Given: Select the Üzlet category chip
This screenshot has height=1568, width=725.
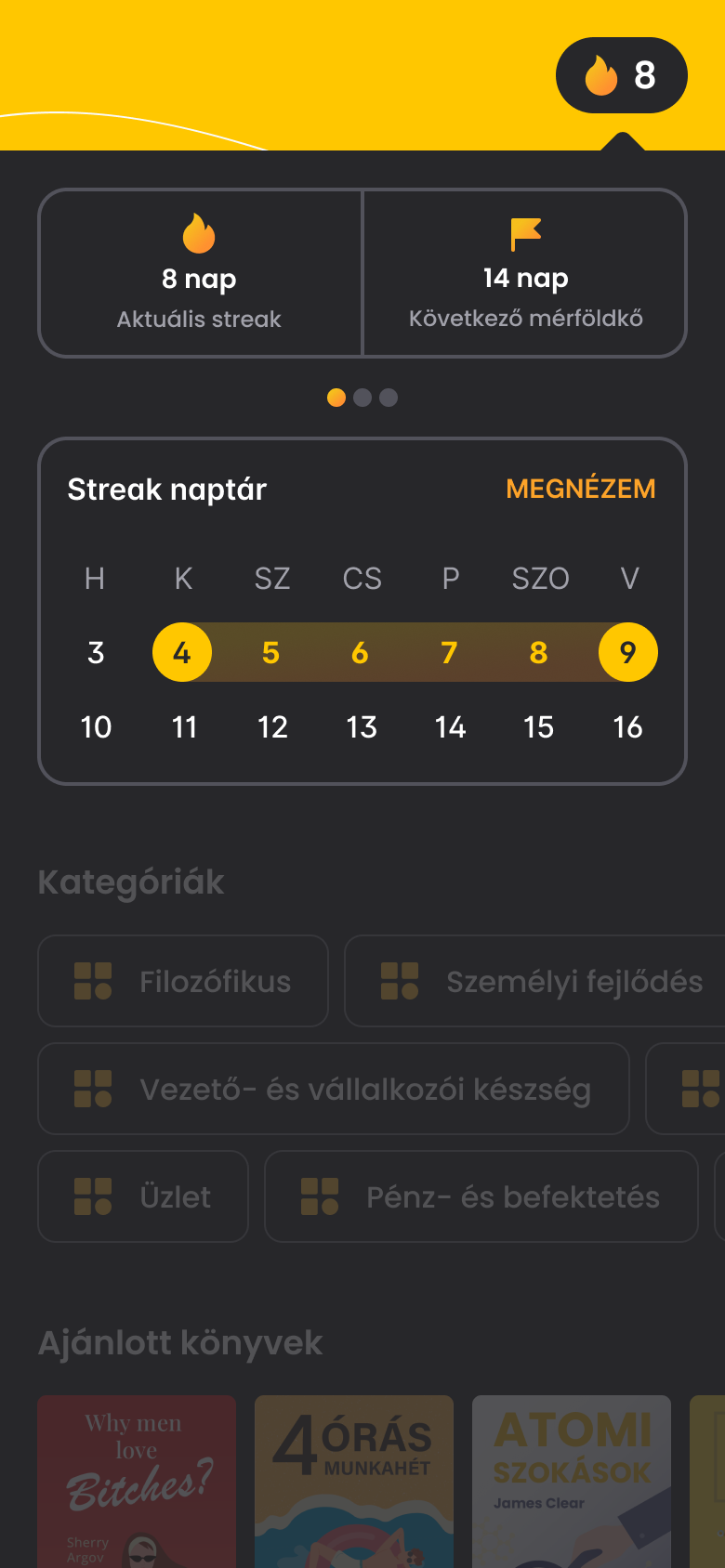Looking at the screenshot, I should 143,1196.
